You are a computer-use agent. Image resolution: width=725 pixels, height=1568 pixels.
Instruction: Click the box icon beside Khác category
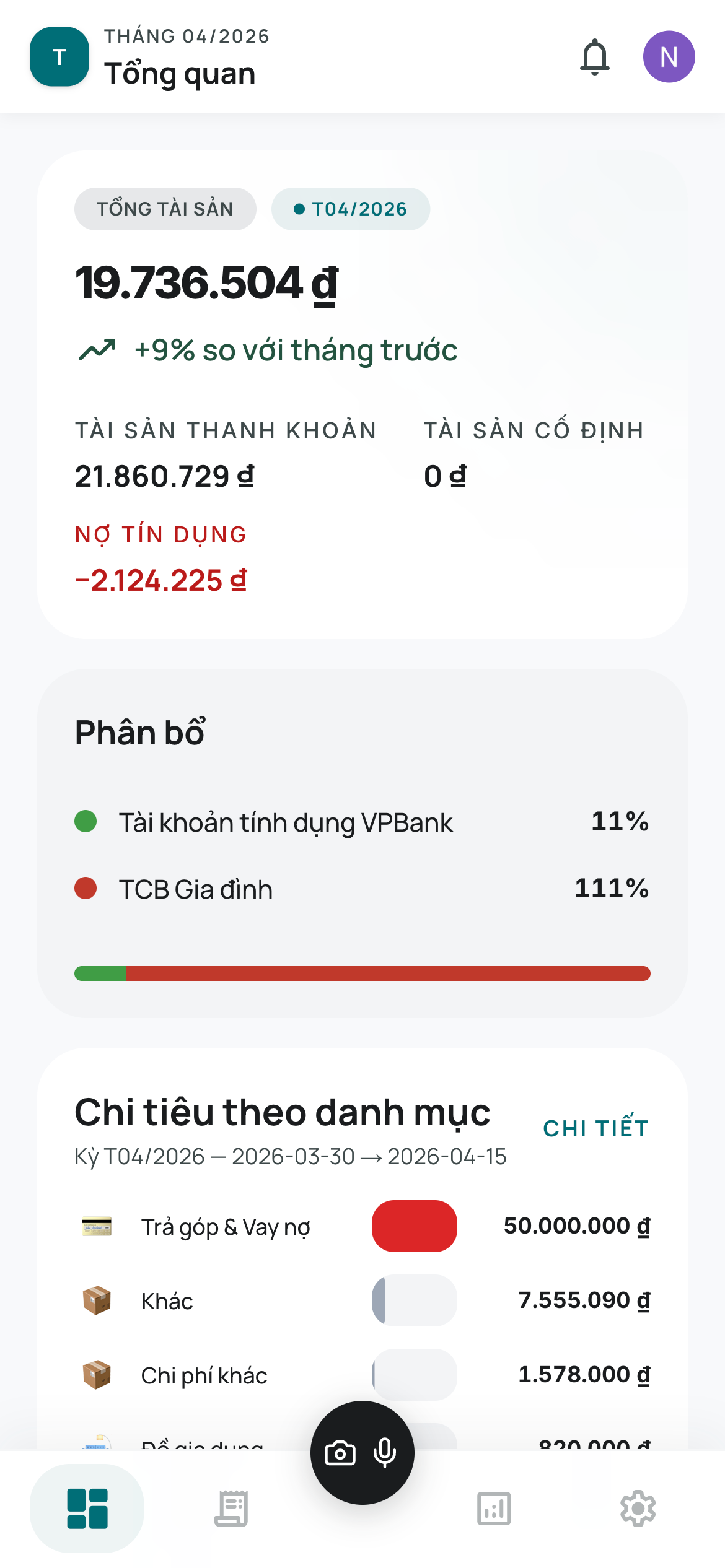tap(95, 1301)
